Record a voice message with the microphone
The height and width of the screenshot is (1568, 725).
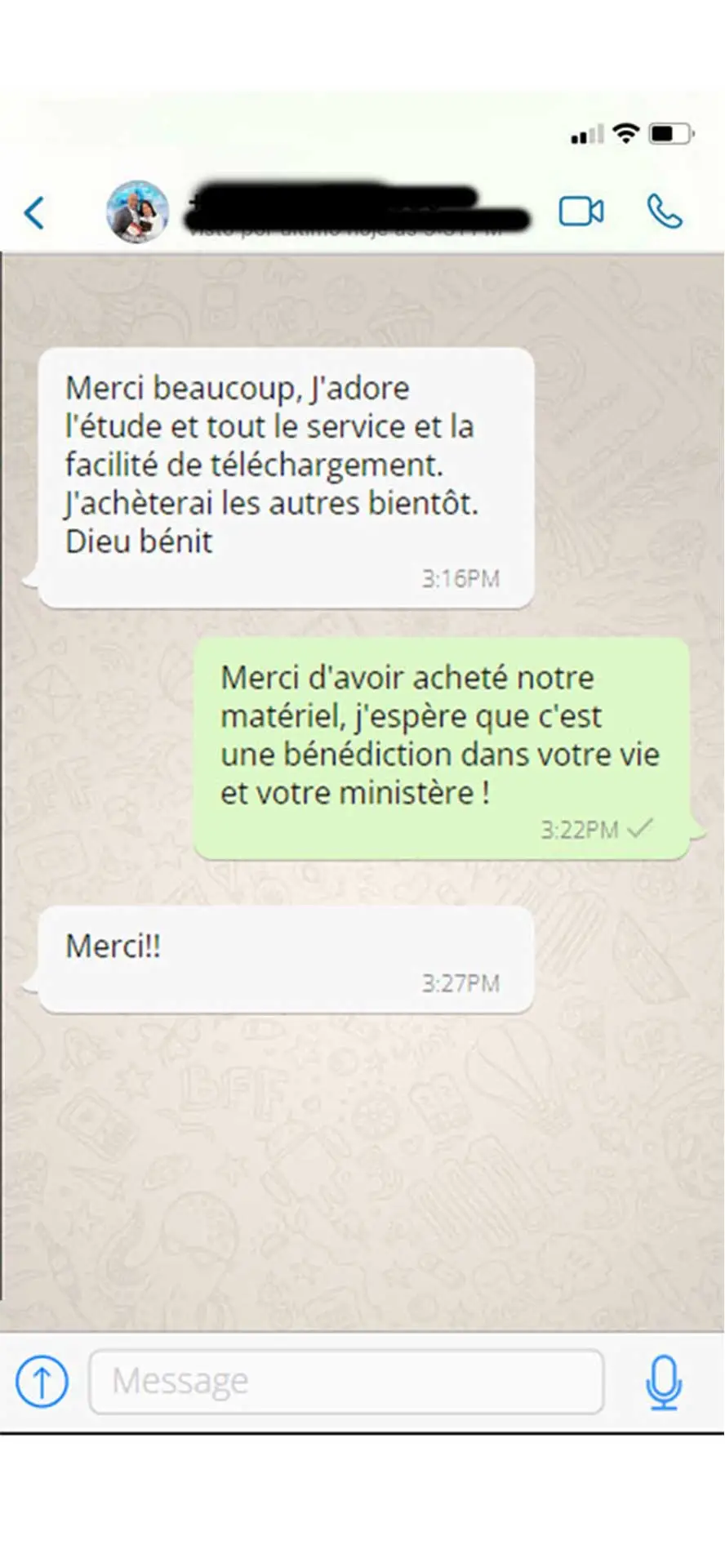[x=664, y=1382]
